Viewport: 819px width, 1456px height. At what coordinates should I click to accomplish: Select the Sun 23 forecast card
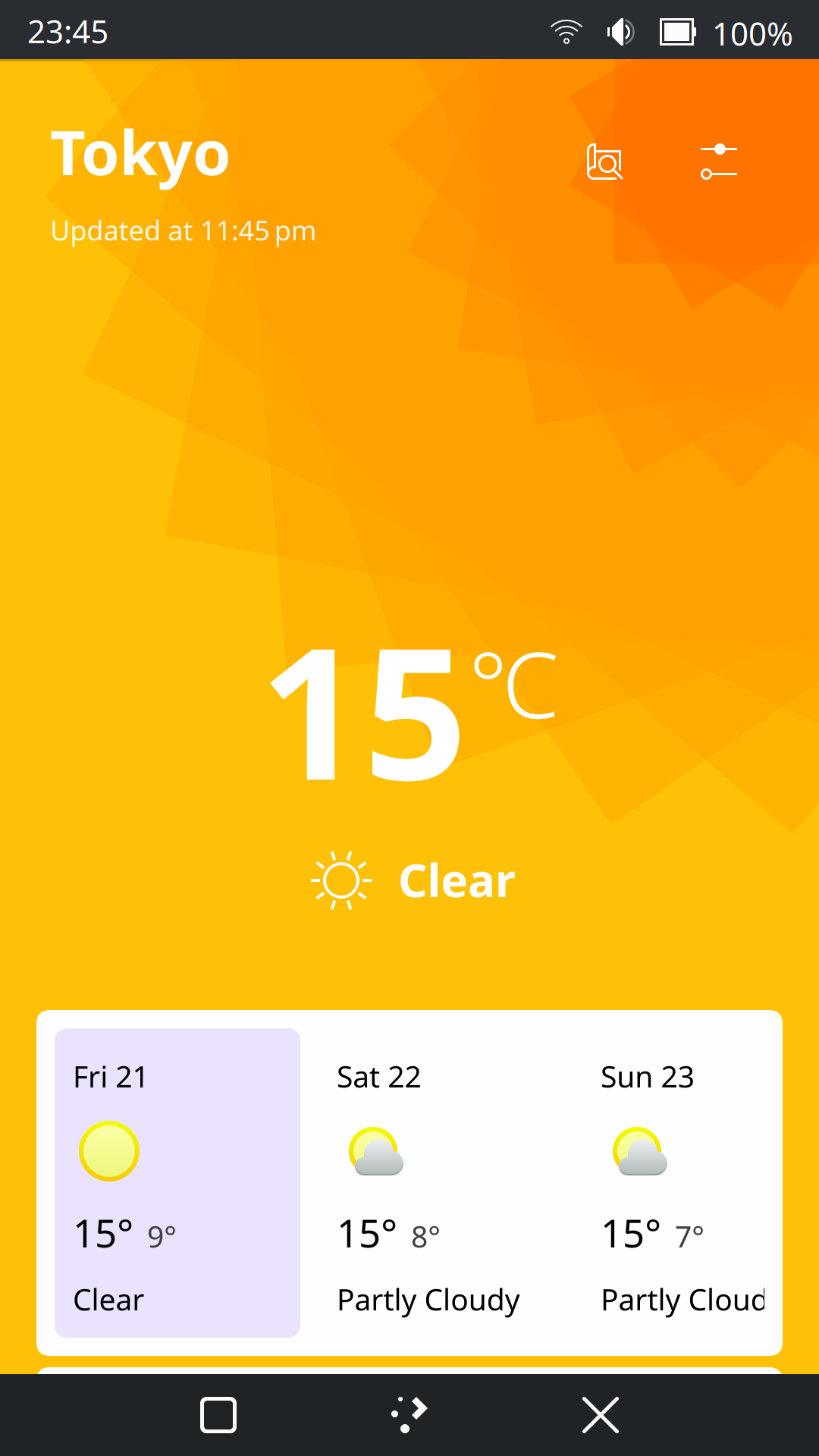(x=682, y=1182)
